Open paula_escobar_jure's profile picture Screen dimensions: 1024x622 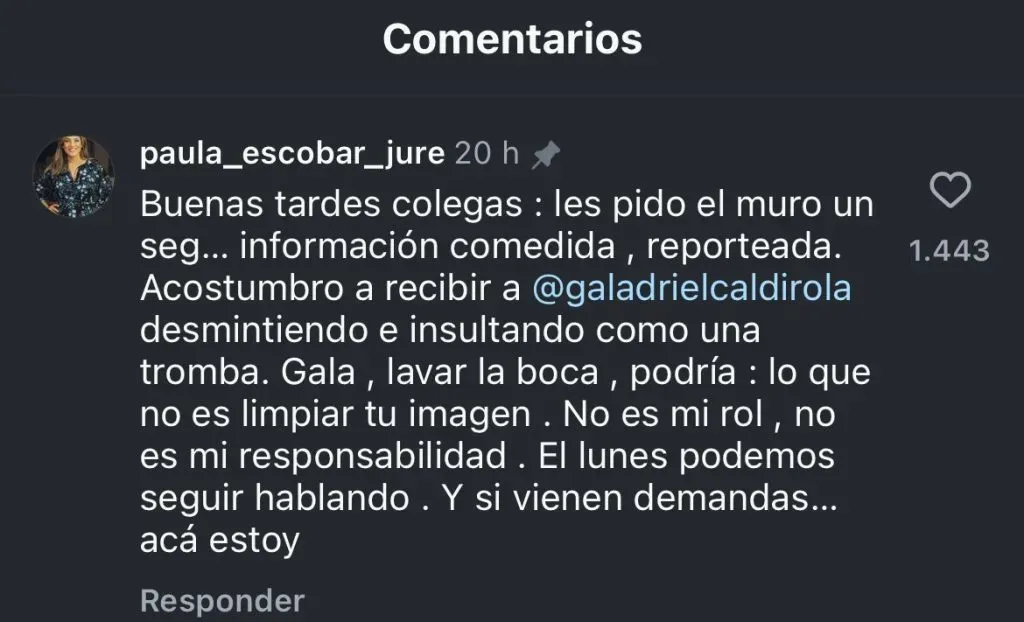75,176
